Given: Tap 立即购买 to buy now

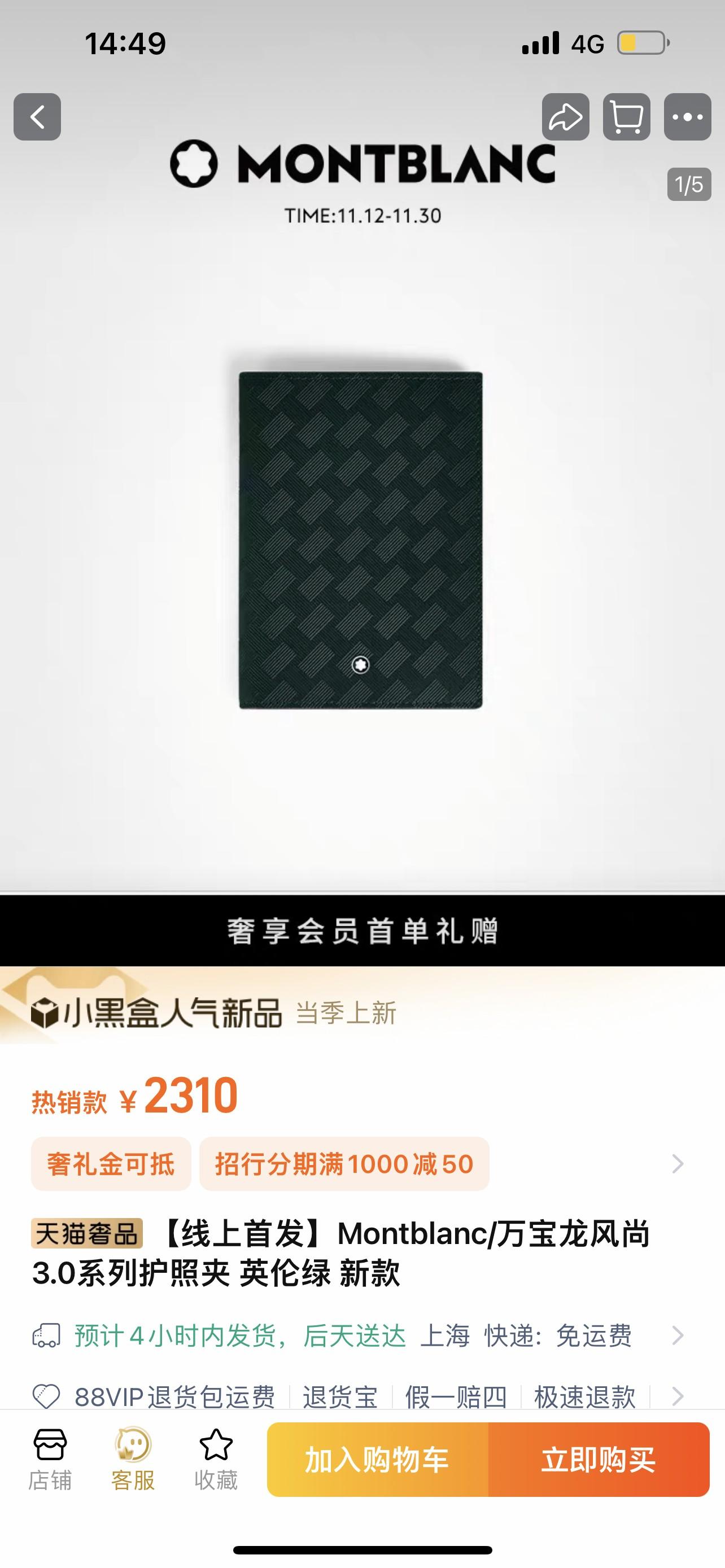Looking at the screenshot, I should [x=599, y=1460].
